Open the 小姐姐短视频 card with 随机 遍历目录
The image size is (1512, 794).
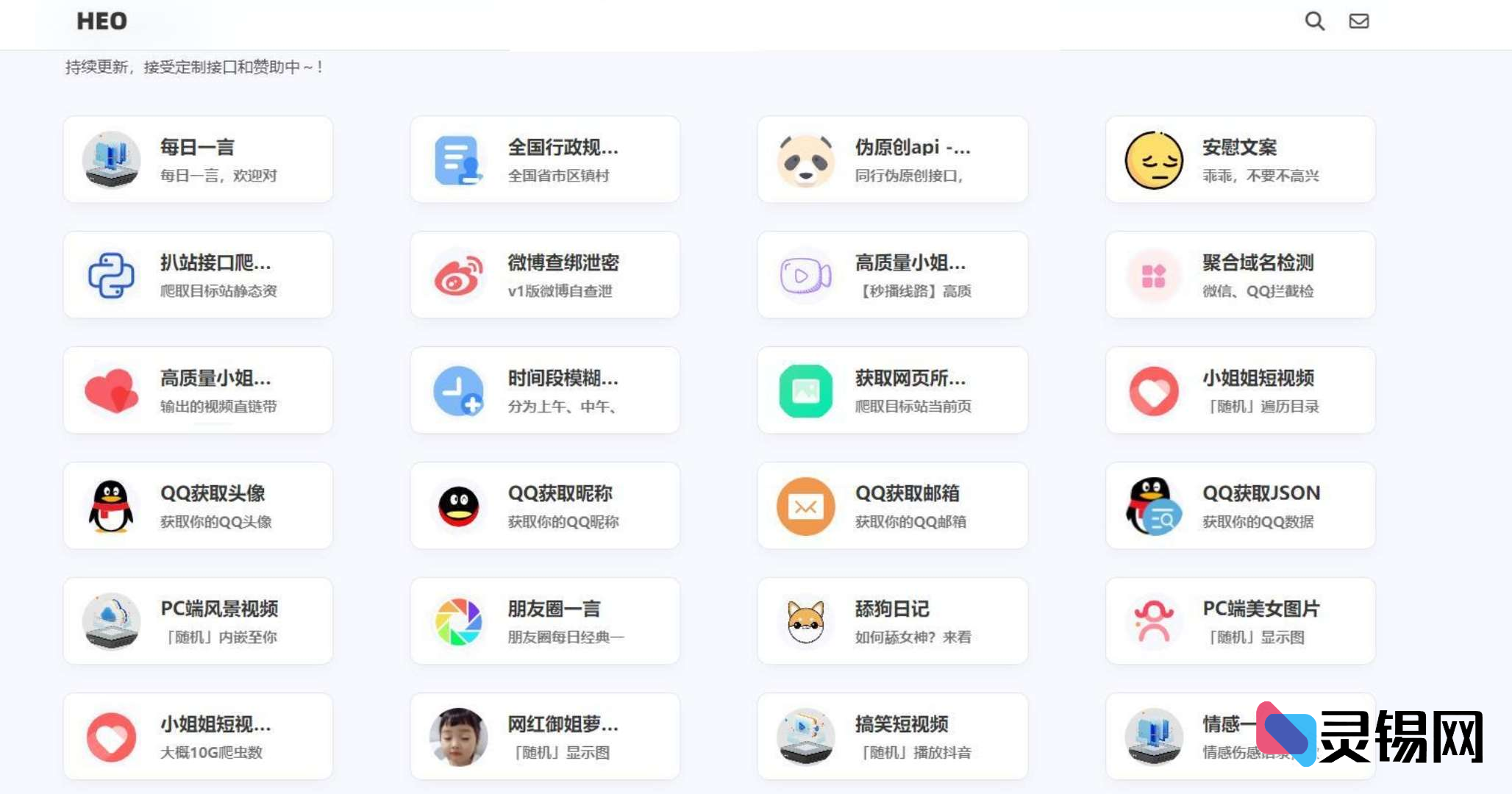point(1240,390)
